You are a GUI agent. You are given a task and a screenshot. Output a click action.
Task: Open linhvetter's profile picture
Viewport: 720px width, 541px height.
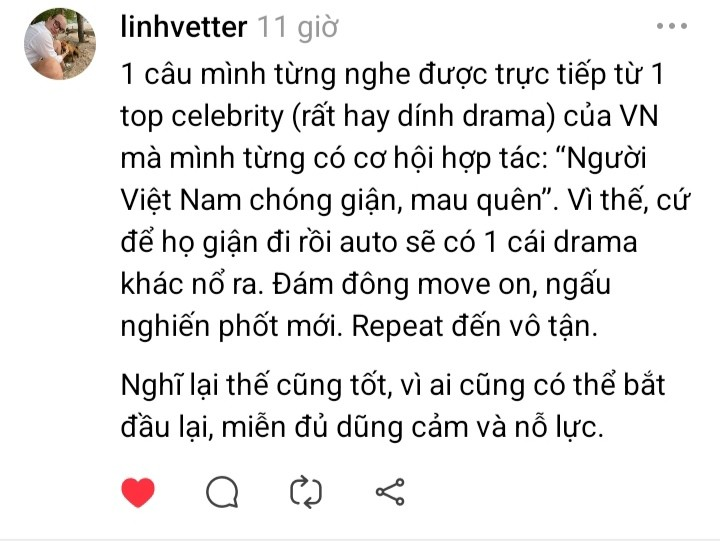click(x=59, y=44)
